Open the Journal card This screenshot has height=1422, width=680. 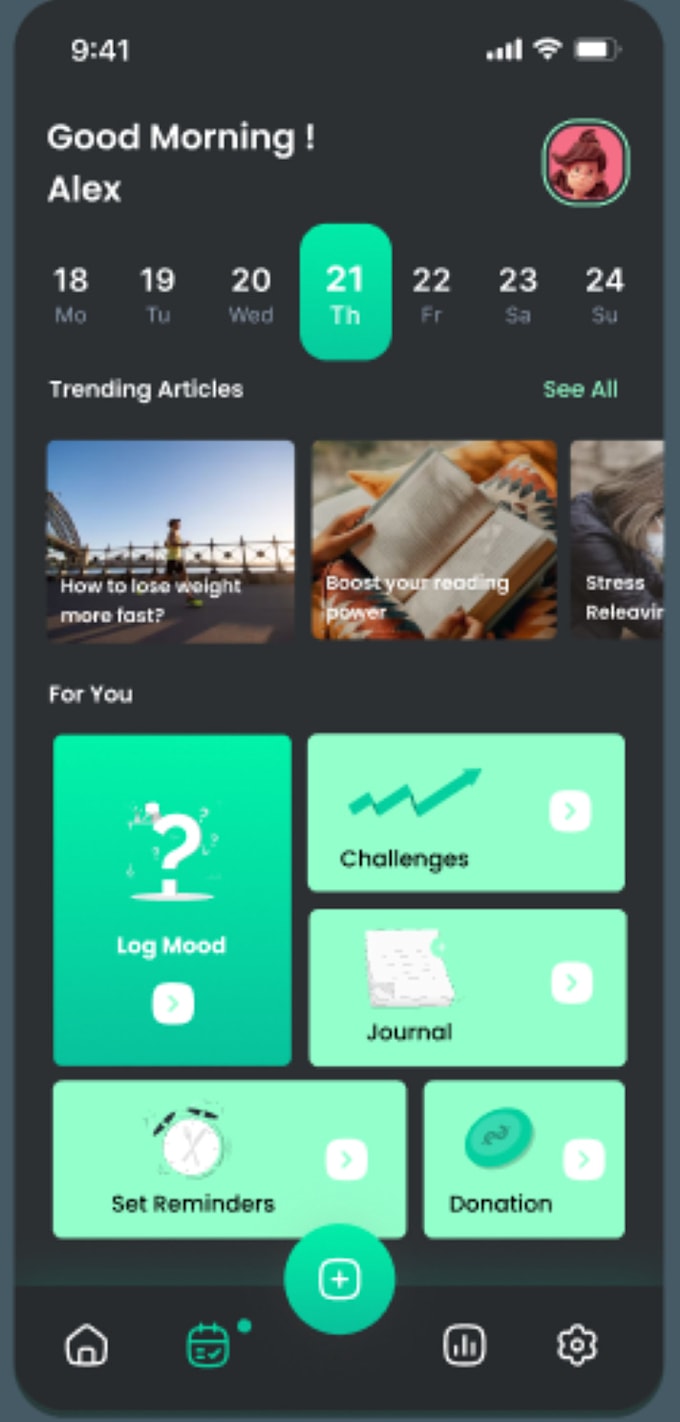(x=467, y=987)
